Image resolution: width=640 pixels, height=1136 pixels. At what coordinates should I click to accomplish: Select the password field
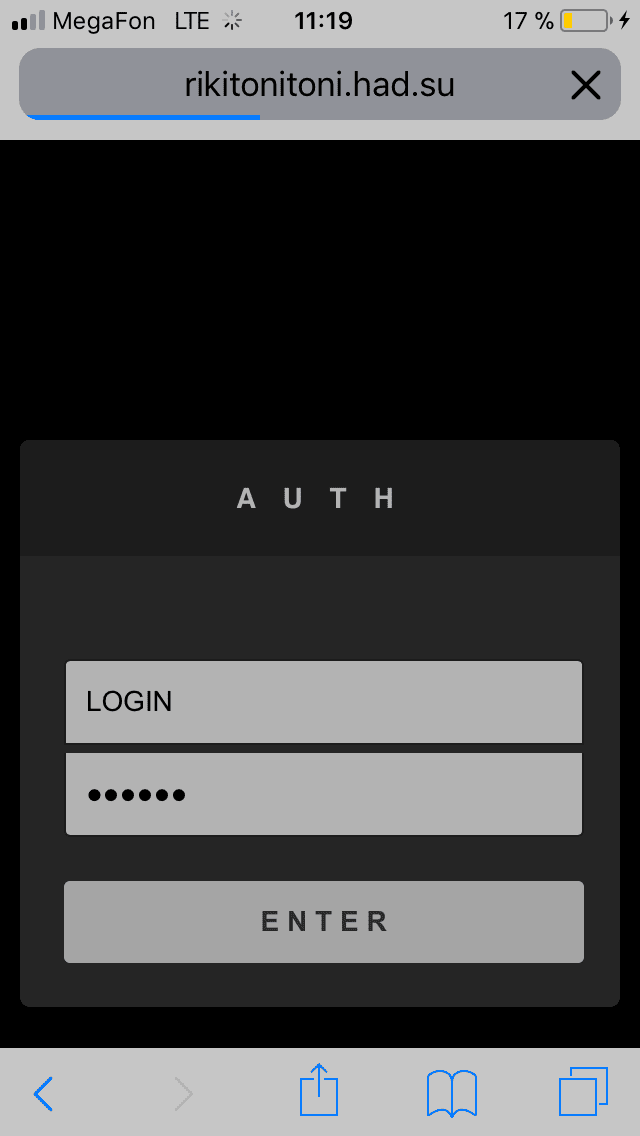point(323,795)
